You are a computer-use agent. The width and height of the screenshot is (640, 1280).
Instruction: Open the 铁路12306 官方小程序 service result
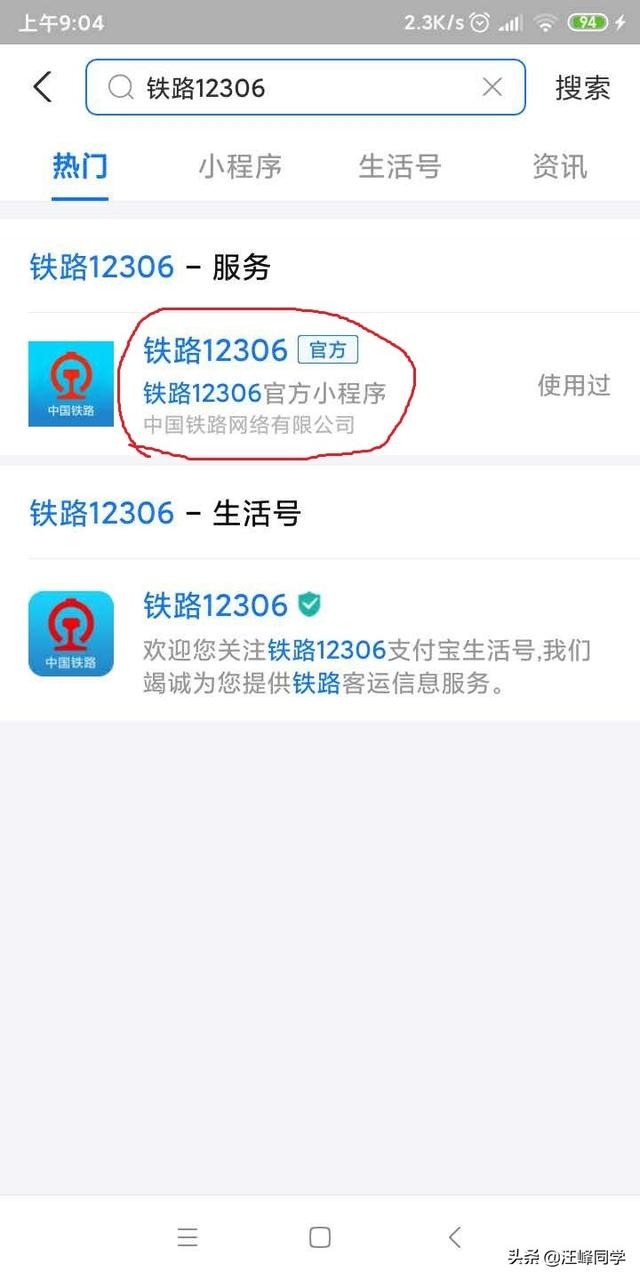pos(265,385)
